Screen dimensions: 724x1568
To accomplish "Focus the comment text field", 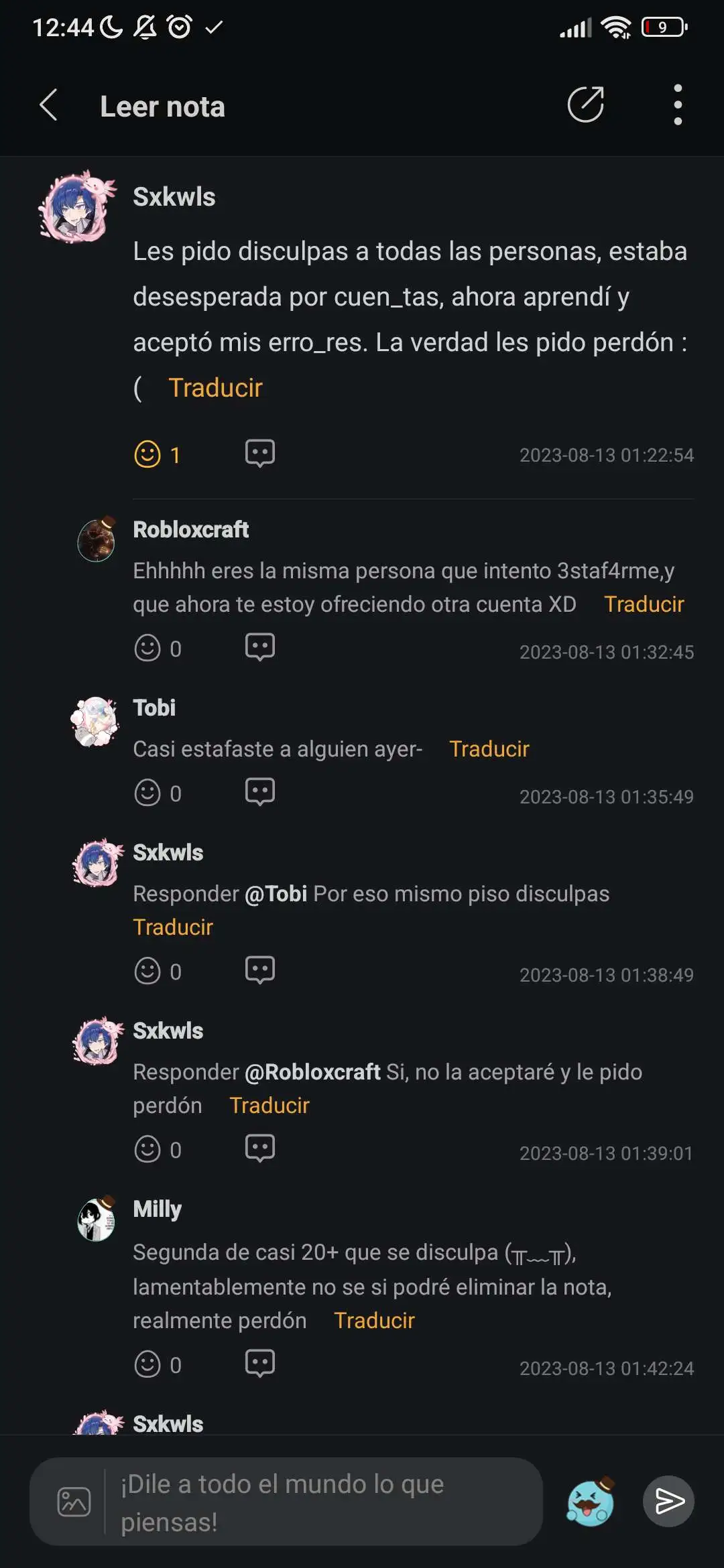I will [322, 1502].
